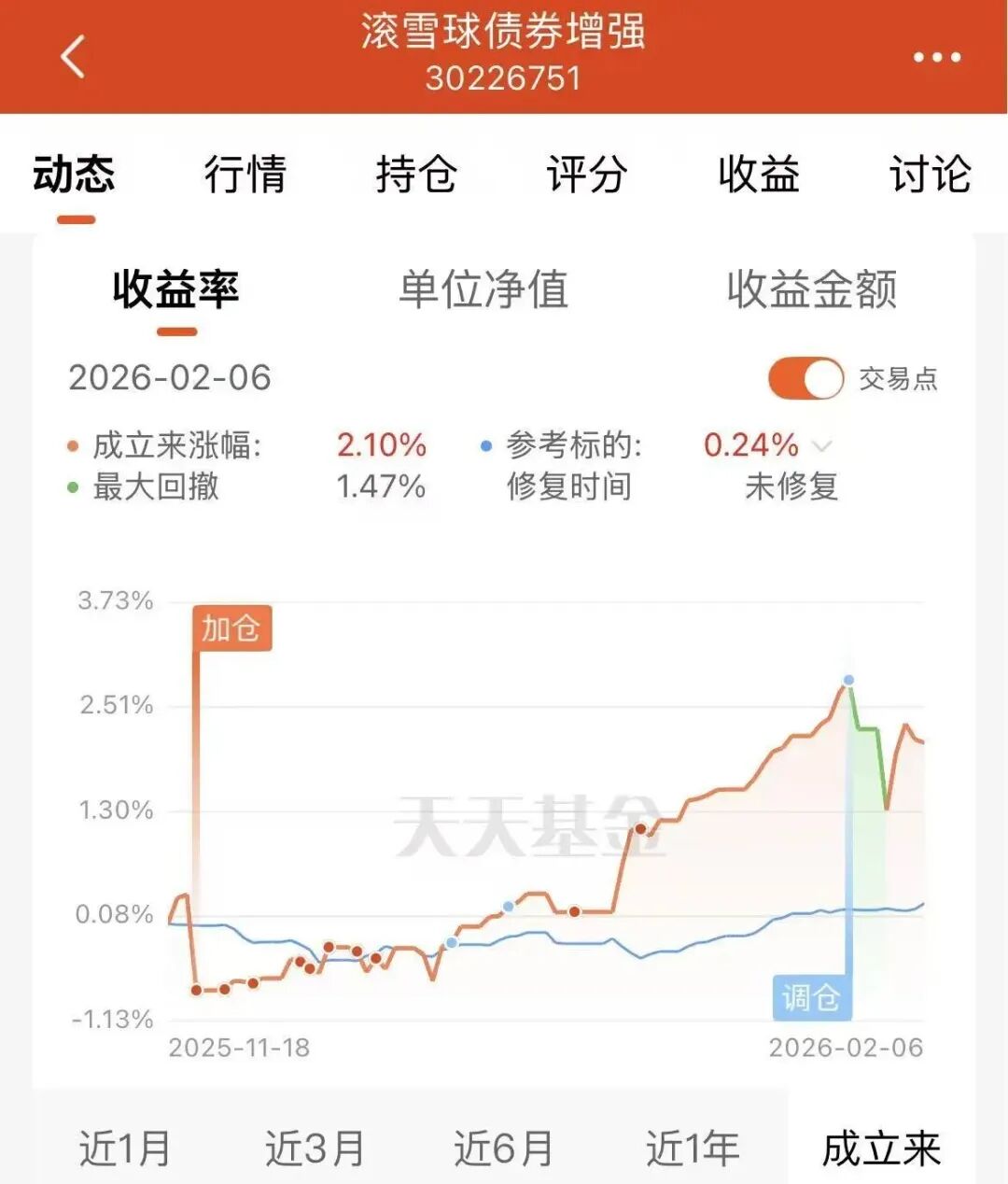Open the 持仓 tab
Screen dimensions: 1008x1184
416,175
